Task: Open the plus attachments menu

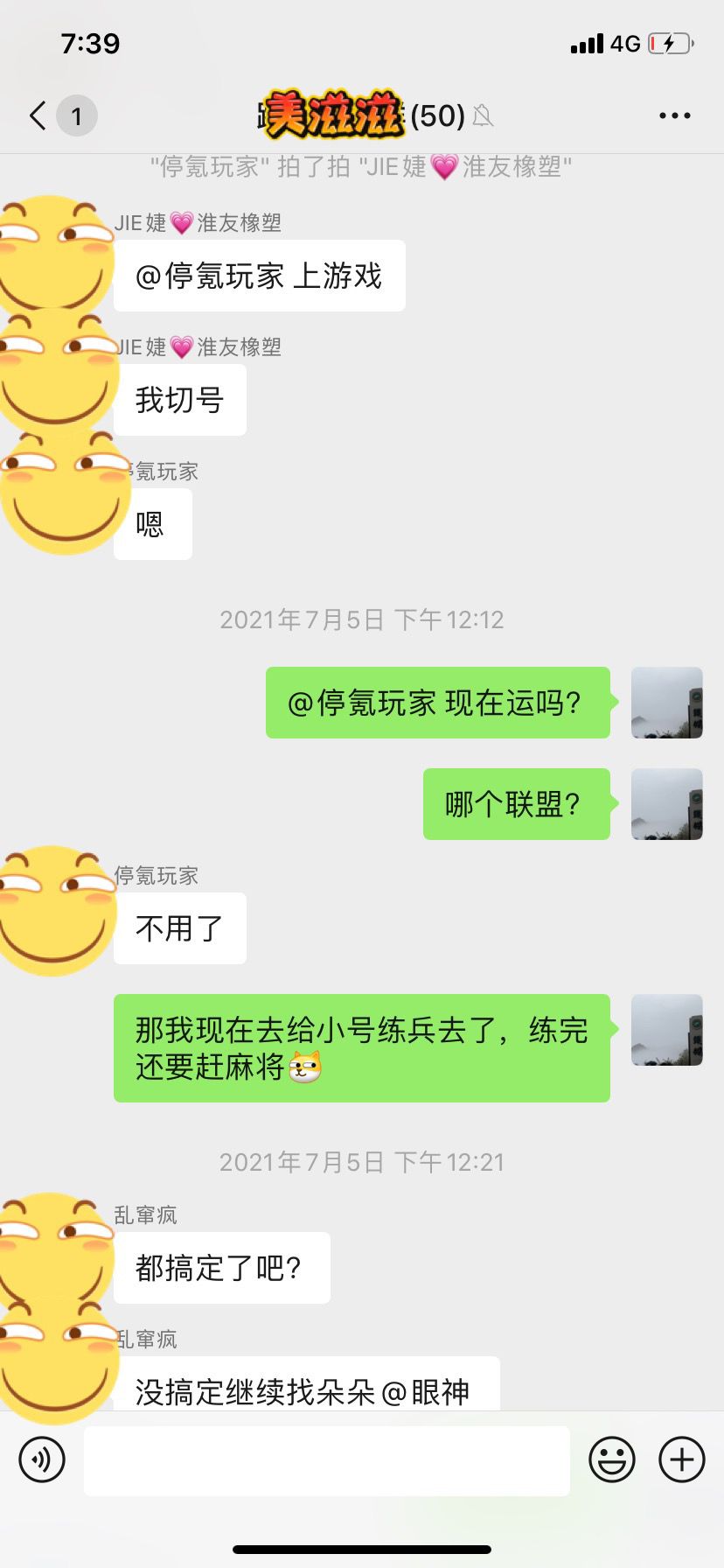Action: (682, 1459)
